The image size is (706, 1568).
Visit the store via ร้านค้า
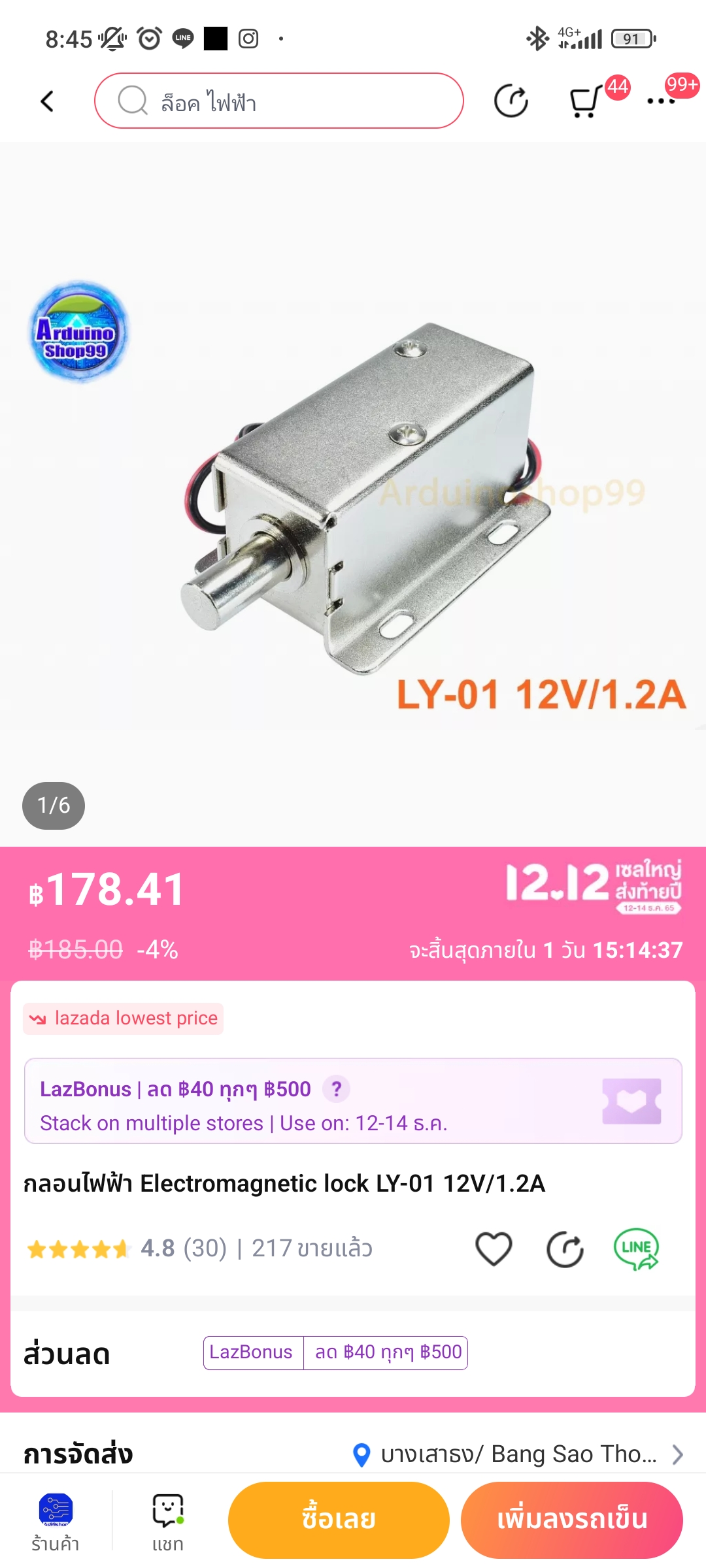point(56,1522)
